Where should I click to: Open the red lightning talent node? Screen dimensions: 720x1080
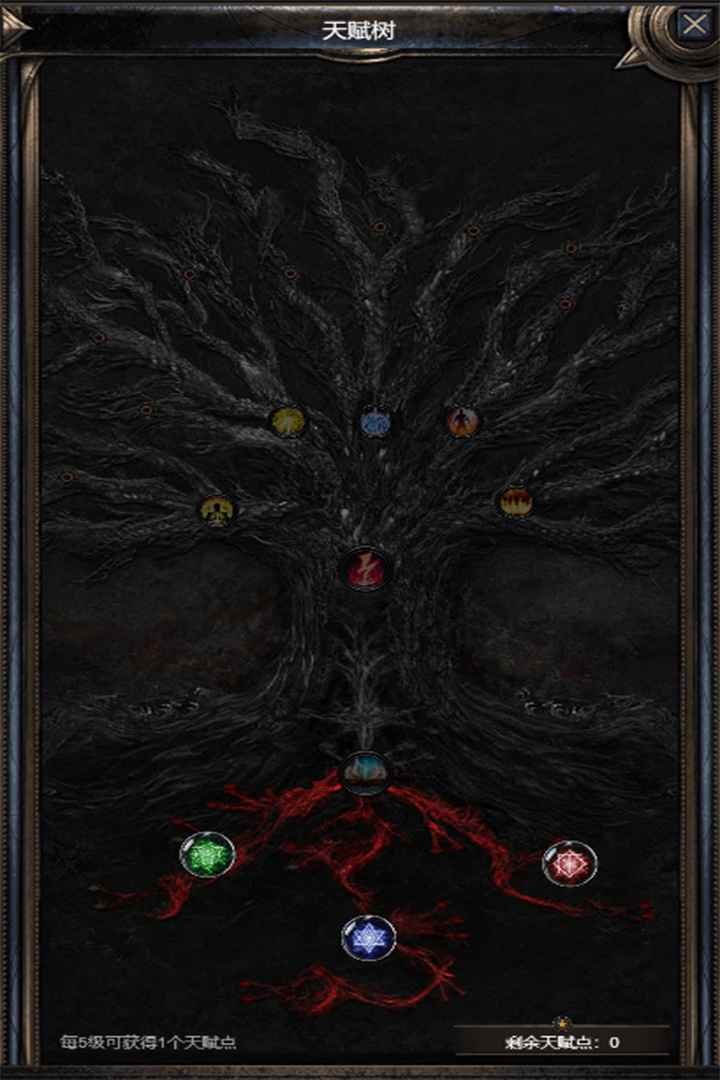(x=365, y=569)
